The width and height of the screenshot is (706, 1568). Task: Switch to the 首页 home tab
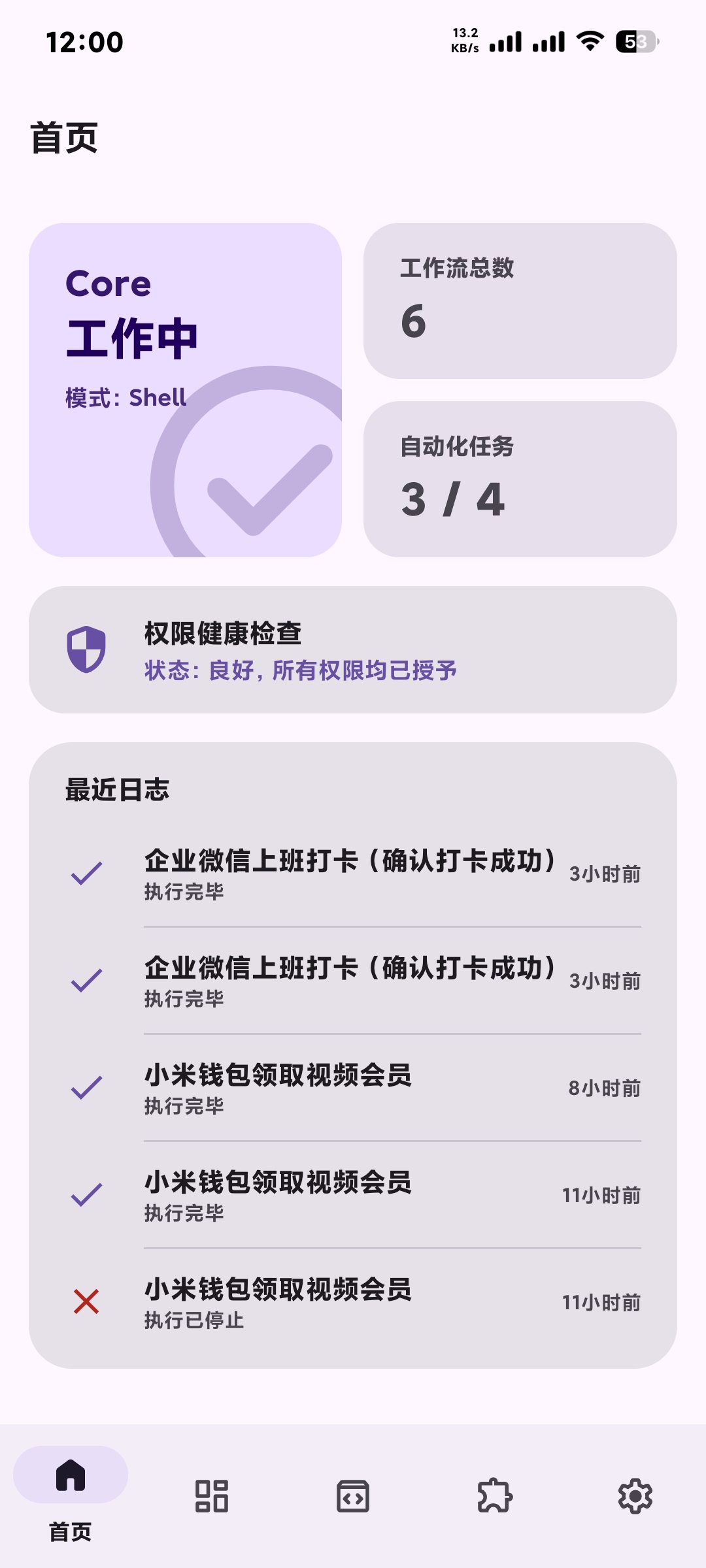(71, 1494)
